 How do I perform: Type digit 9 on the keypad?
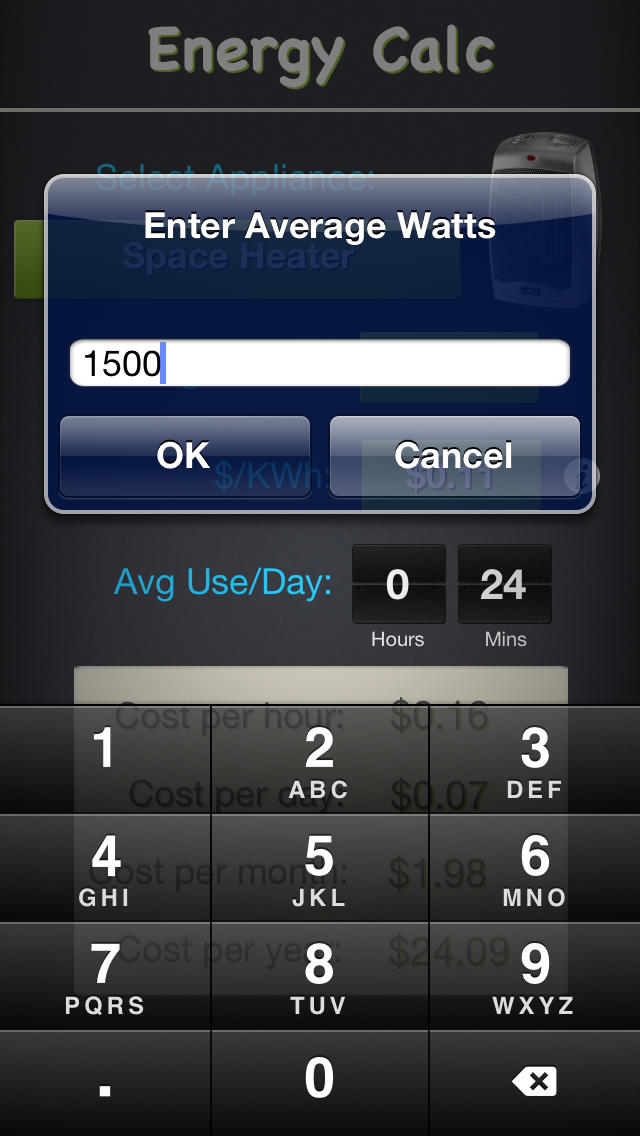[535, 976]
